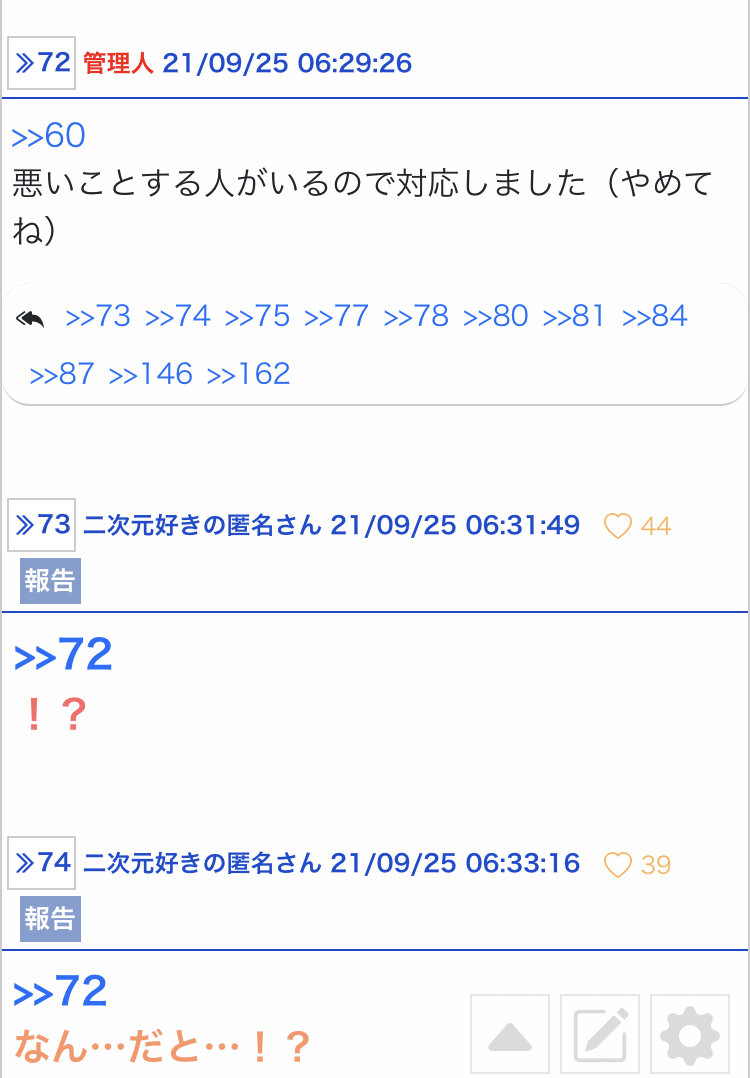Image resolution: width=750 pixels, height=1078 pixels.
Task: Tap post number 72 badge
Action: (41, 63)
